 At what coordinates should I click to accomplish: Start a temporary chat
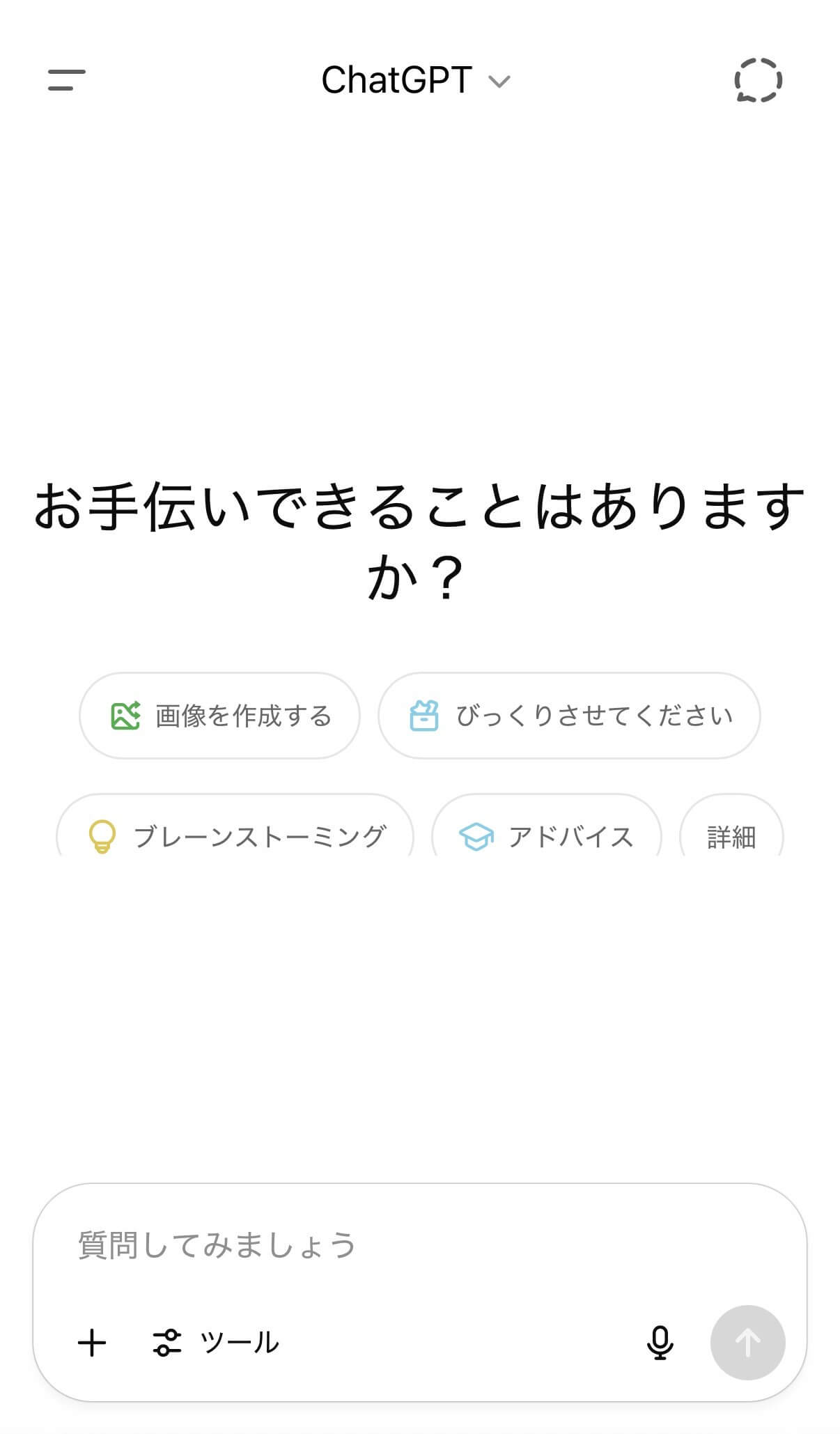tap(758, 80)
